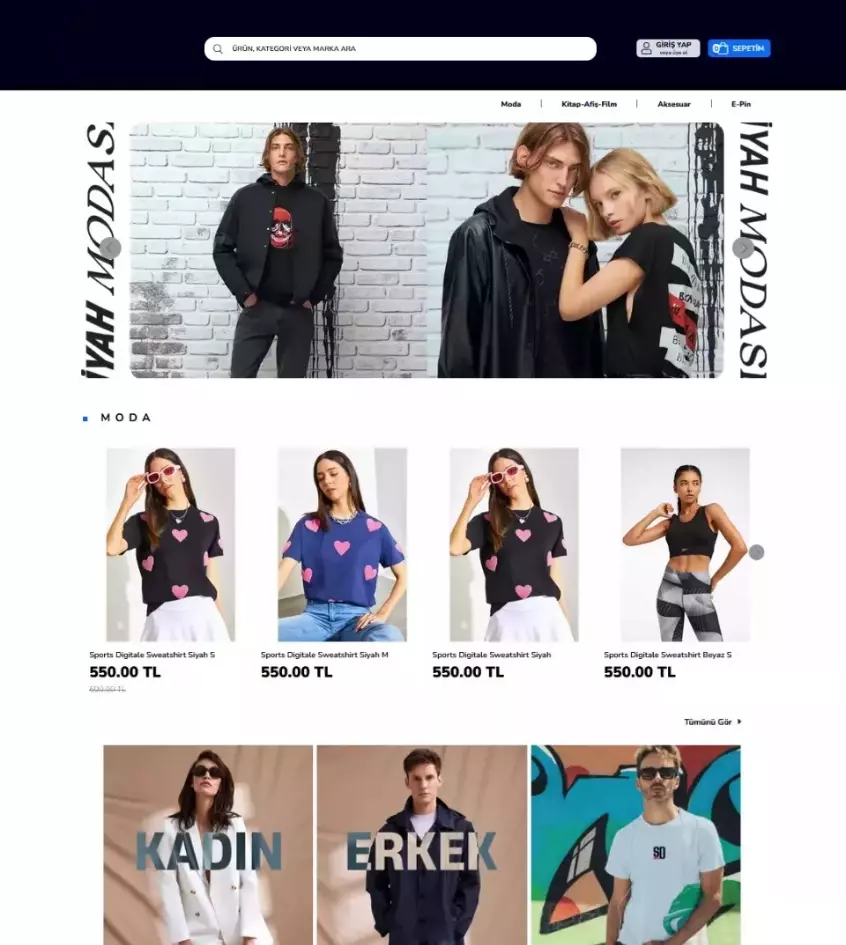Open the Sepetim shopping cart
This screenshot has height=945, width=846.
click(739, 48)
